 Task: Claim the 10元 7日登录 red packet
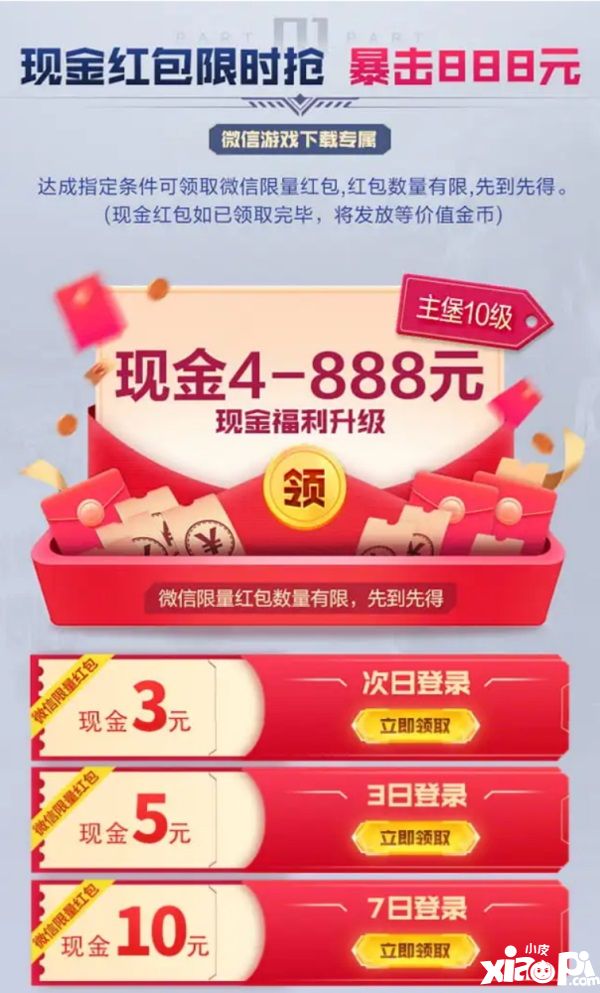pyautogui.click(x=414, y=949)
